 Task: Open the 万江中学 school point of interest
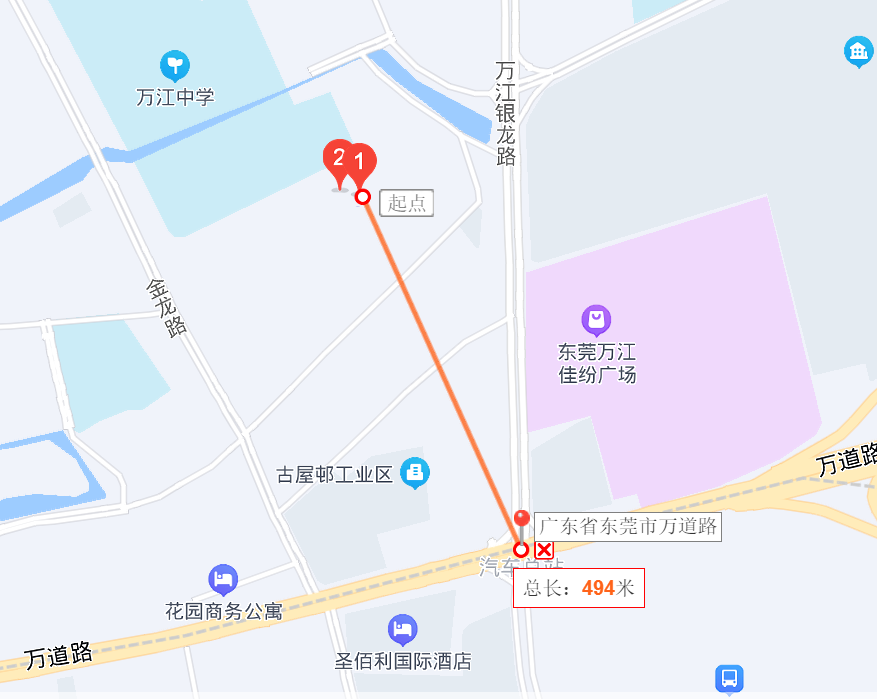175,66
